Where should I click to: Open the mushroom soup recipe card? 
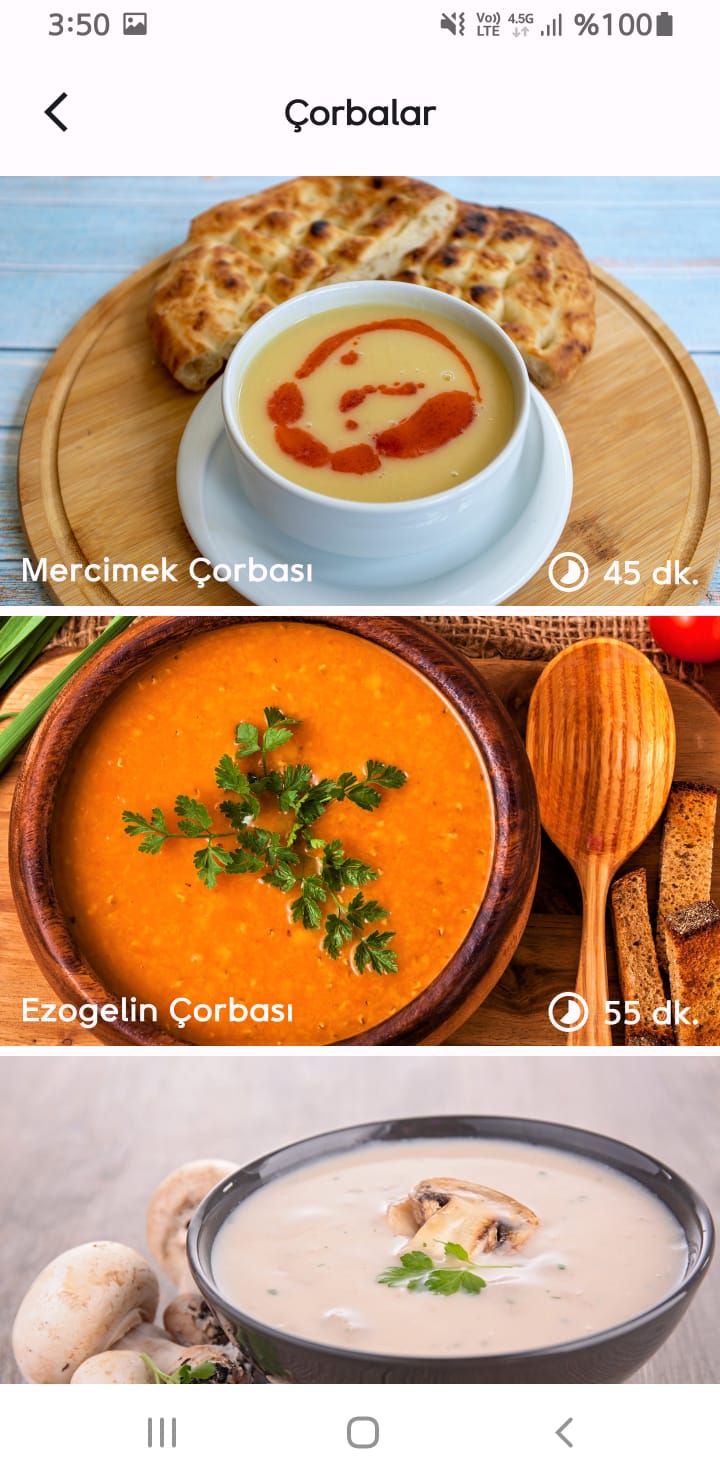point(360,1220)
